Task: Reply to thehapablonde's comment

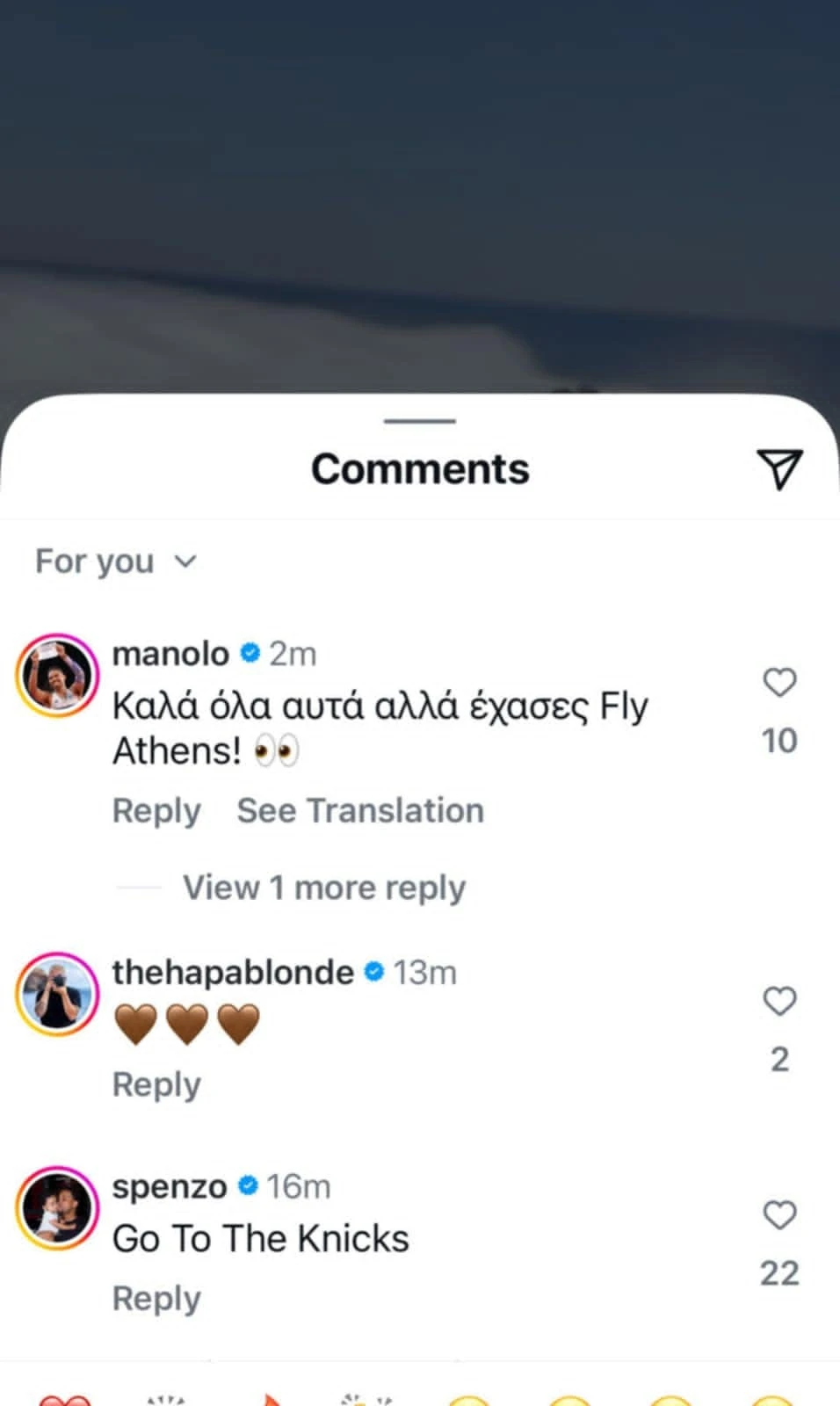Action: tap(156, 1084)
